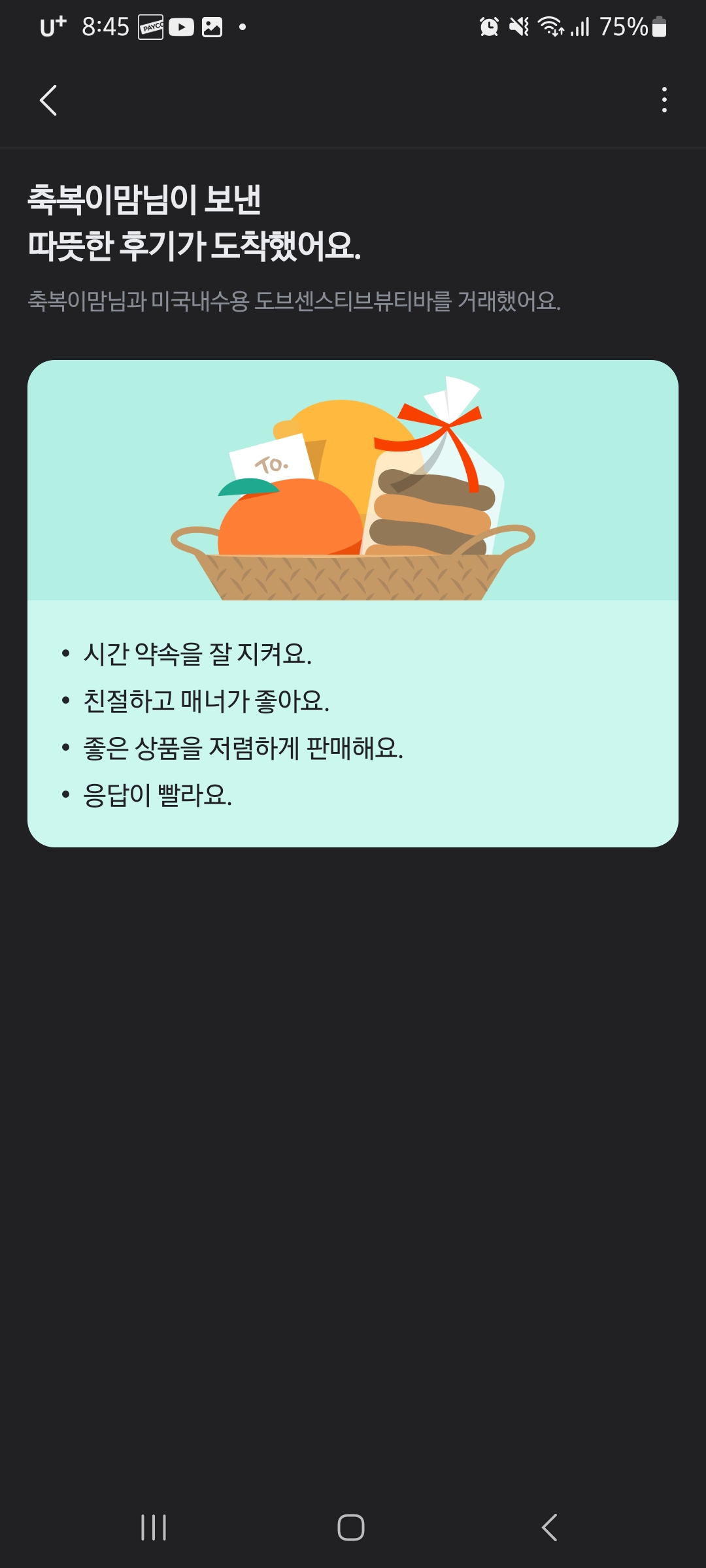The height and width of the screenshot is (1568, 706).
Task: Open recent apps from navigation bar
Action: [154, 1527]
